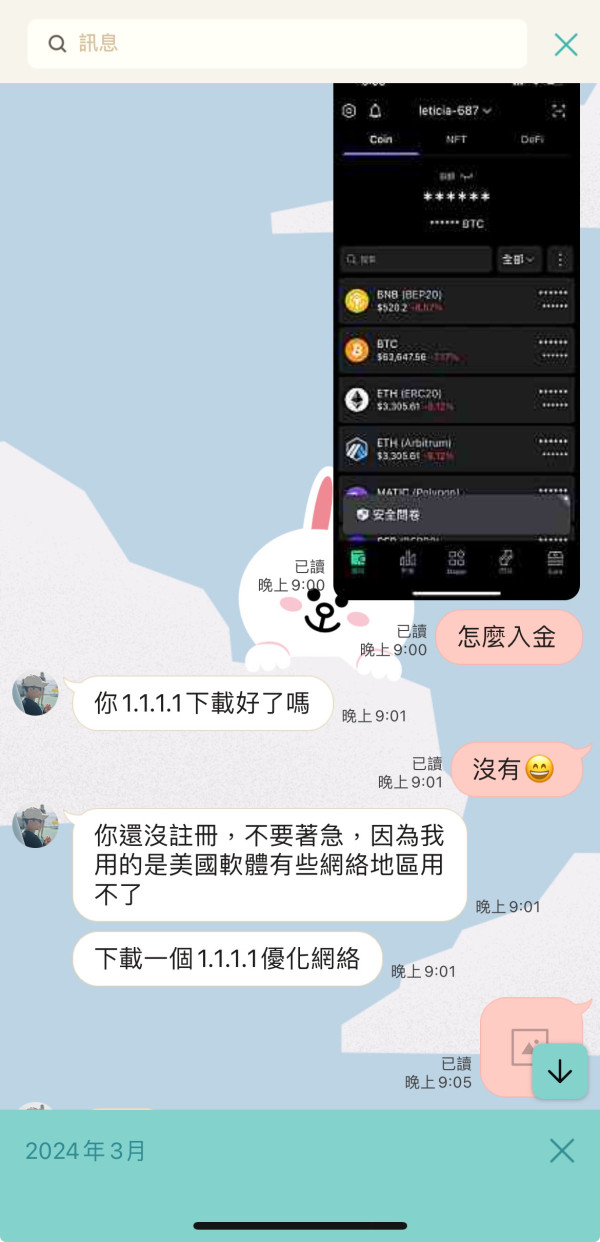Open the image message sent at 晚上 9:05
This screenshot has height=1242, width=600.
pyautogui.click(x=531, y=1047)
